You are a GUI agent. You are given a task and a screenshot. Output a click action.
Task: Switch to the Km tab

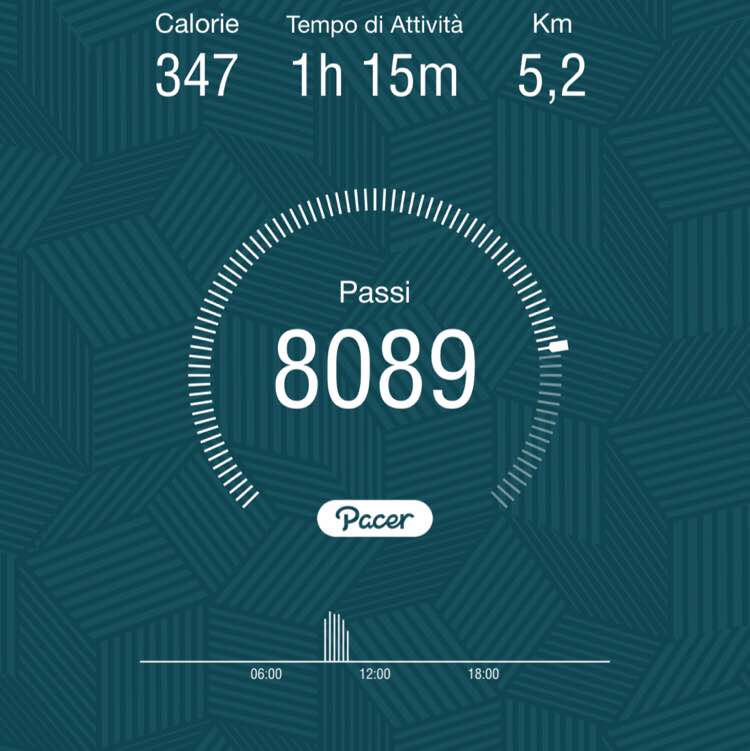553,24
